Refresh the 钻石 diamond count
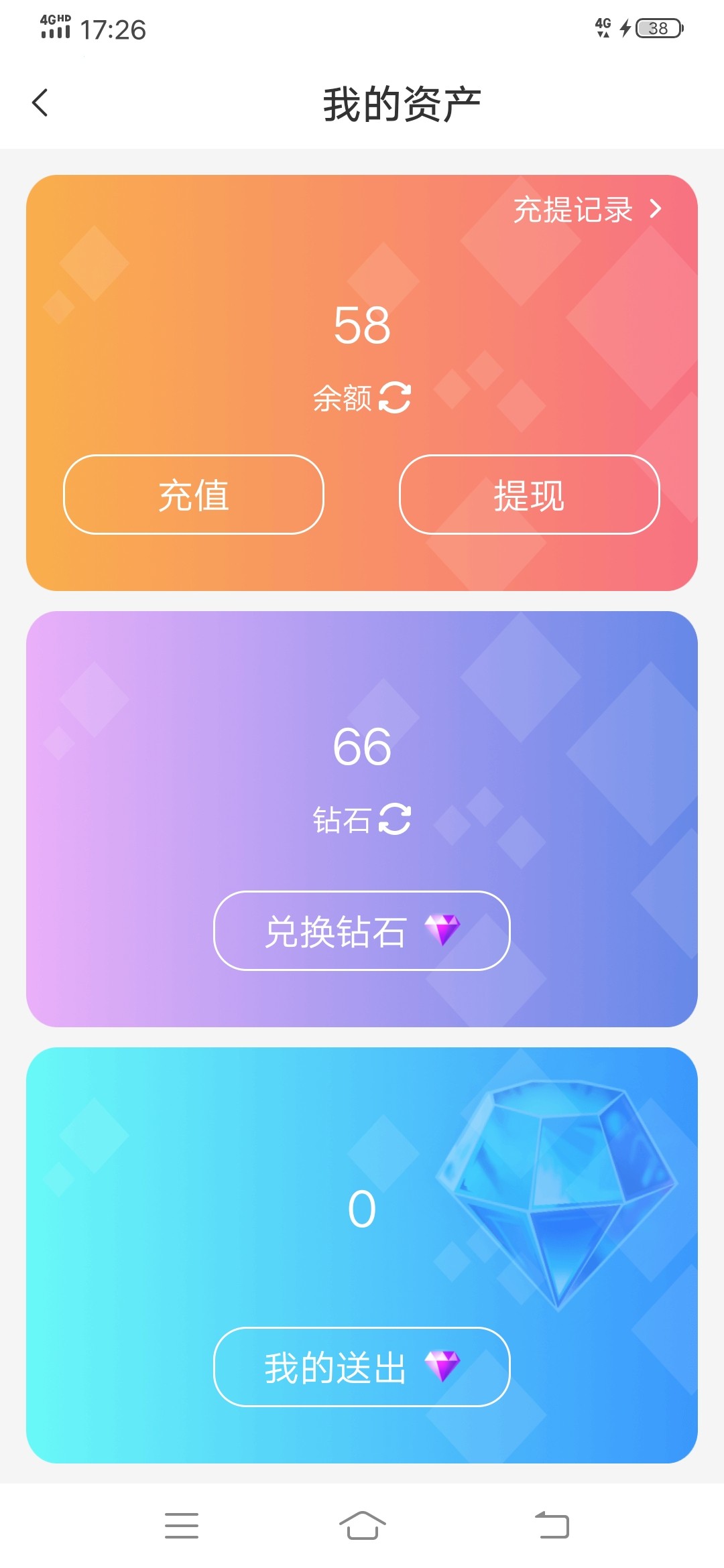The image size is (724, 1568). (395, 819)
